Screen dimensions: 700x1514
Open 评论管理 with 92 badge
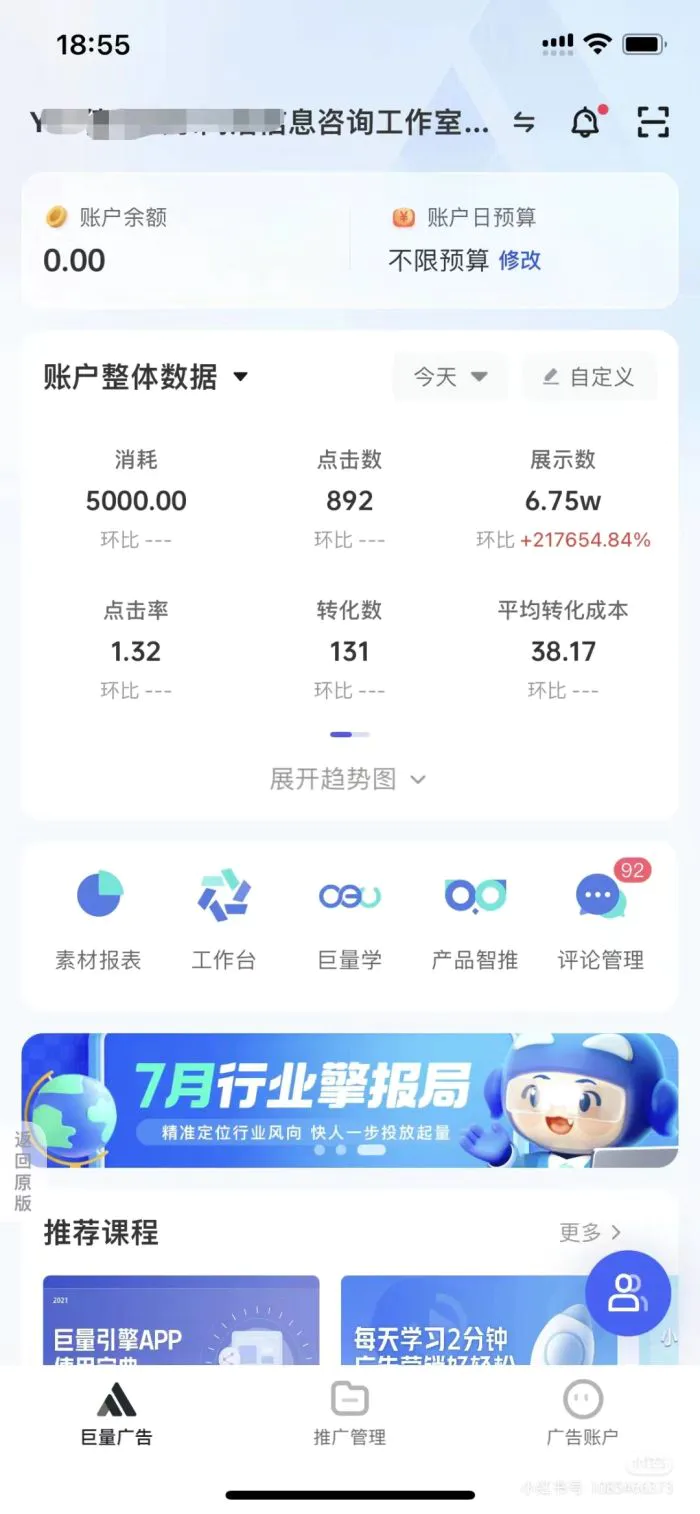pyautogui.click(x=601, y=920)
